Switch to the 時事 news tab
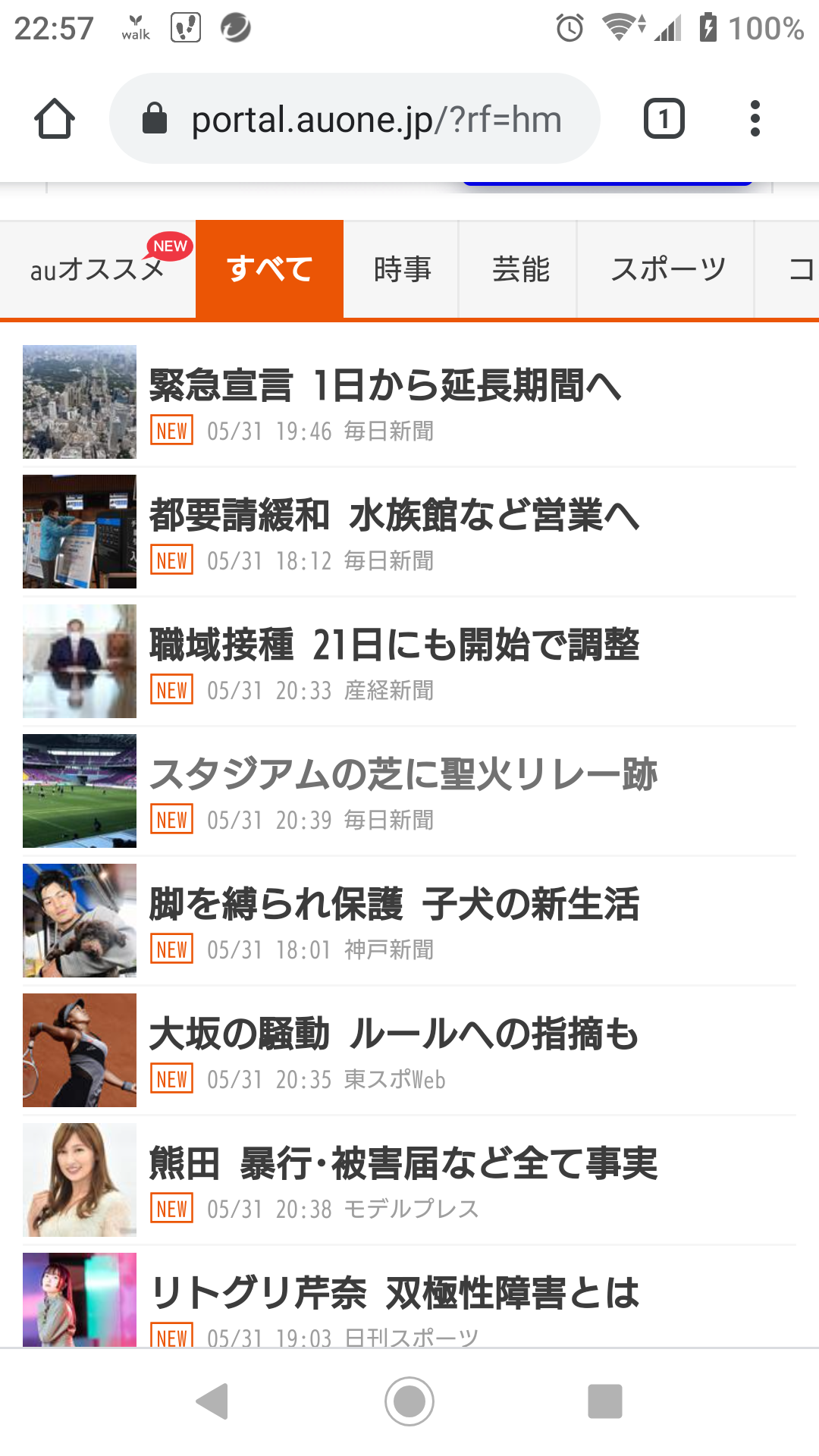Viewport: 819px width, 1456px height. pos(402,269)
